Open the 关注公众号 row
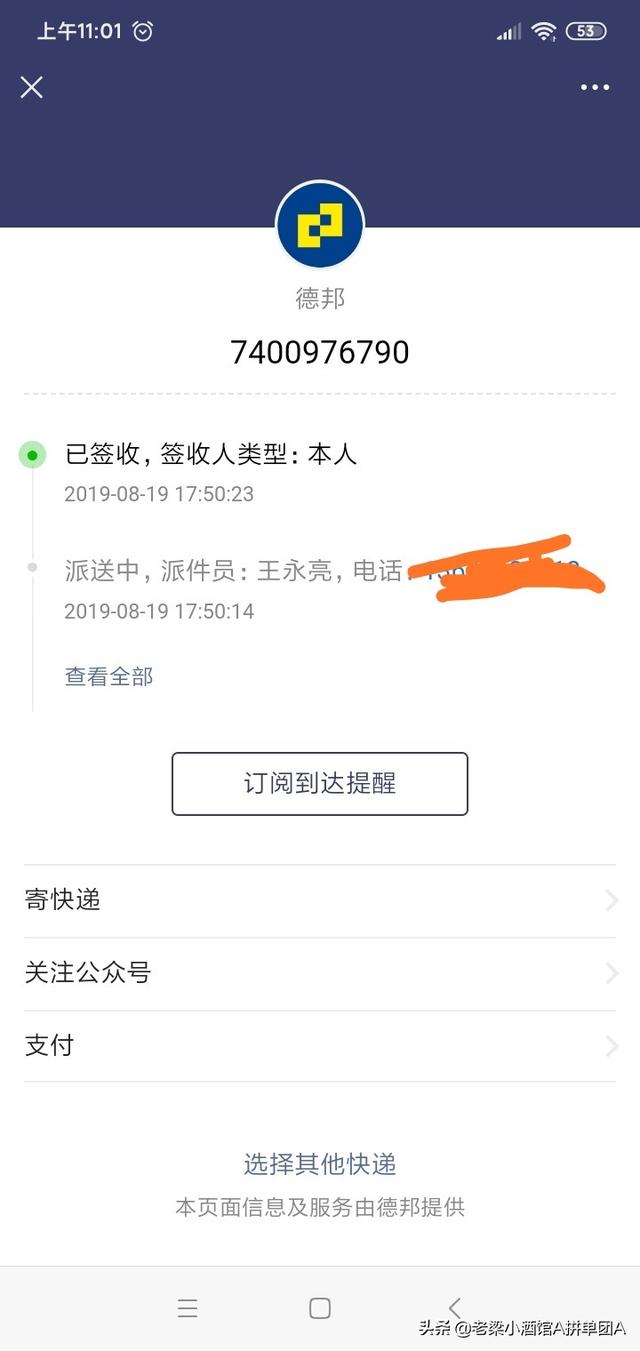640x1351 pixels. 320,973
